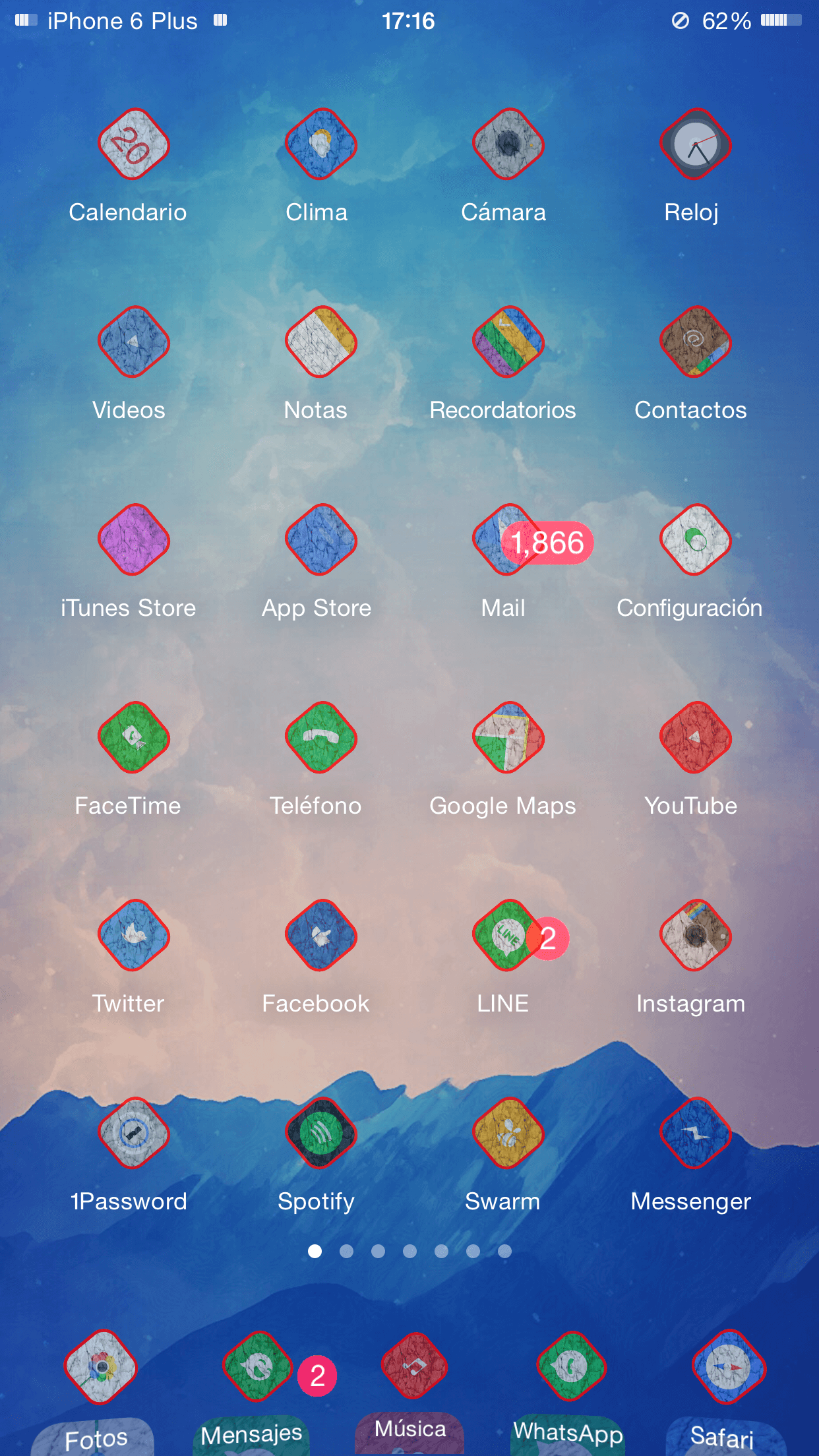This screenshot has width=819, height=1456.
Task: Launch Instagram
Action: 695,936
